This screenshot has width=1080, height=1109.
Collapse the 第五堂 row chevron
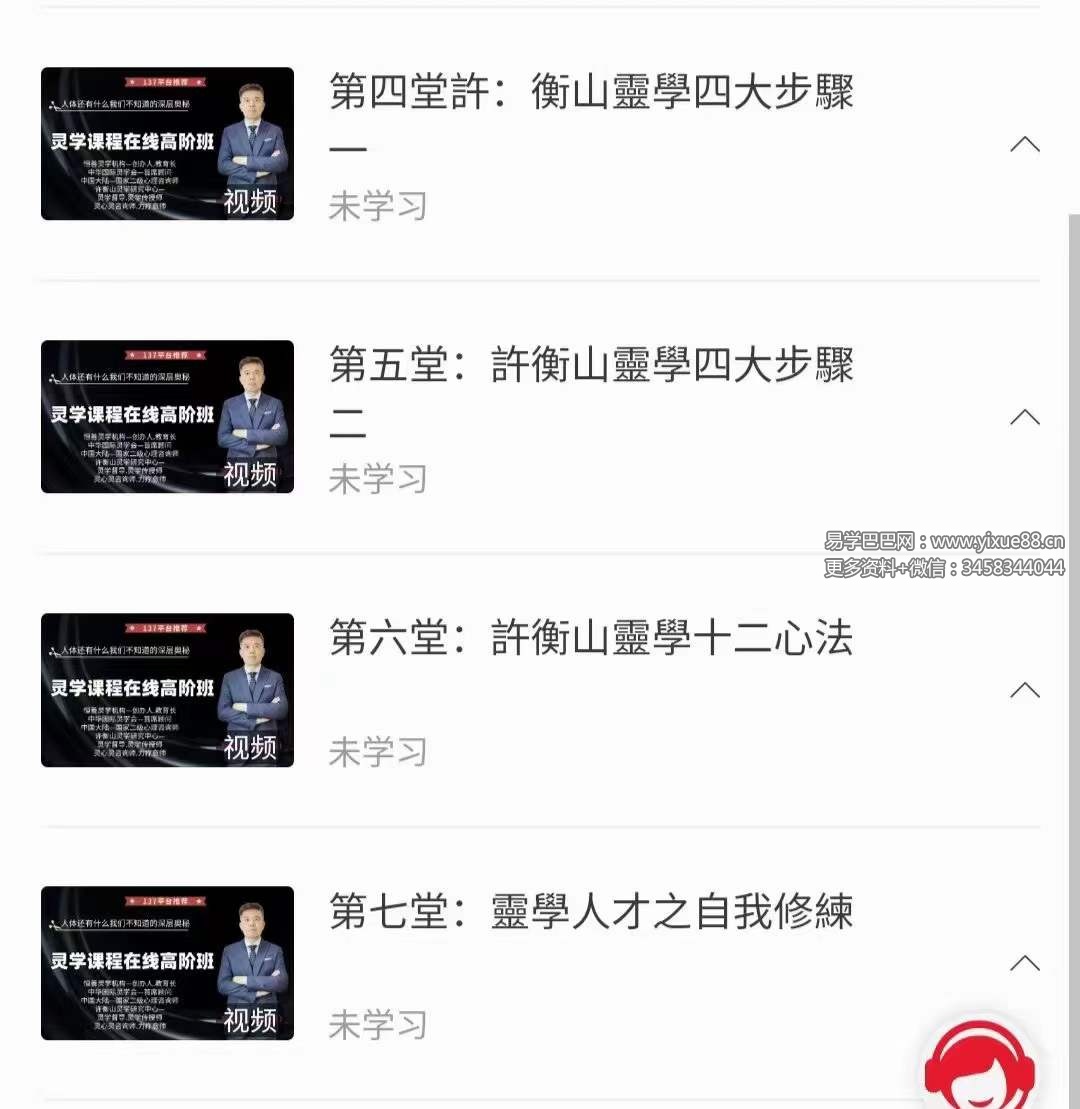[1025, 418]
